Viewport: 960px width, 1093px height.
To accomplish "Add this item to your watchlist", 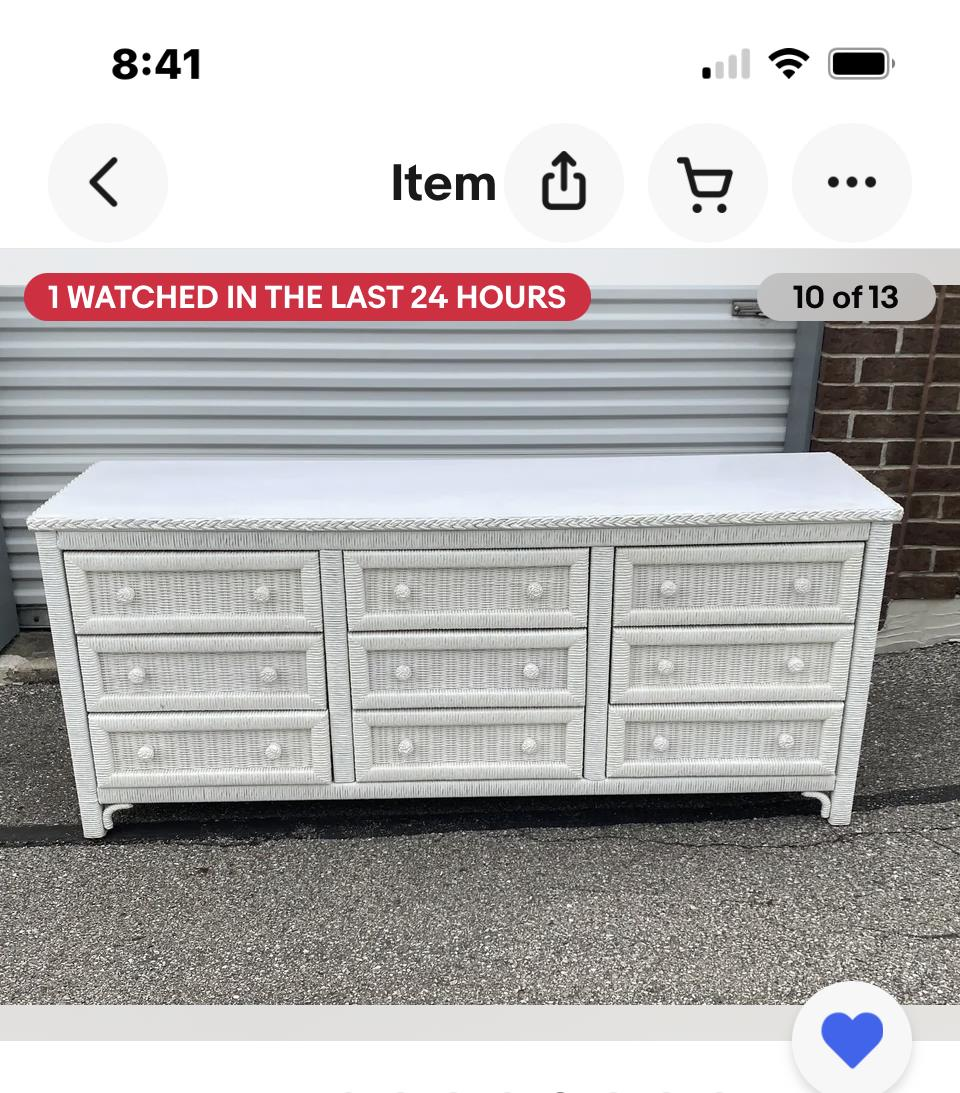I will pos(851,1040).
